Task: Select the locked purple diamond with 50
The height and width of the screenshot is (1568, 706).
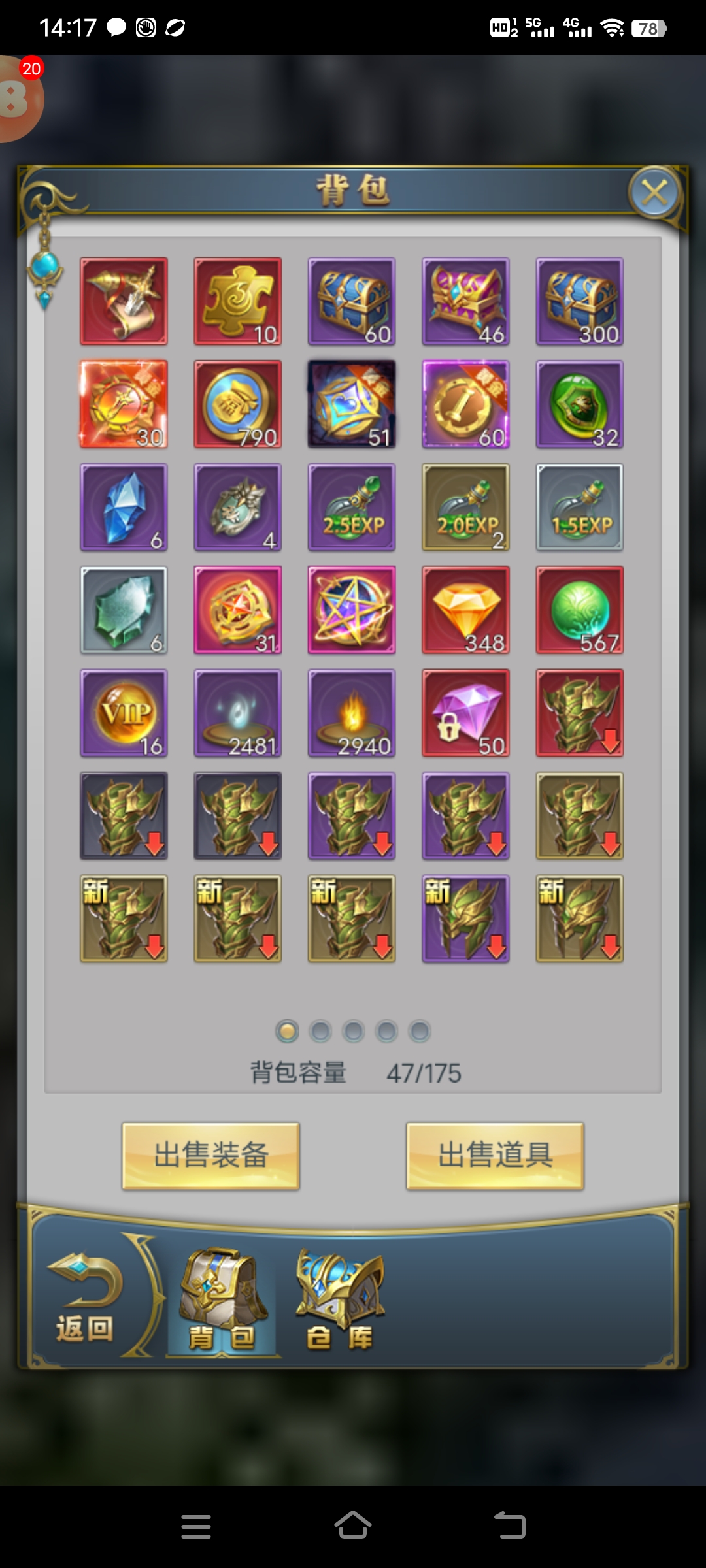Action: tap(465, 713)
